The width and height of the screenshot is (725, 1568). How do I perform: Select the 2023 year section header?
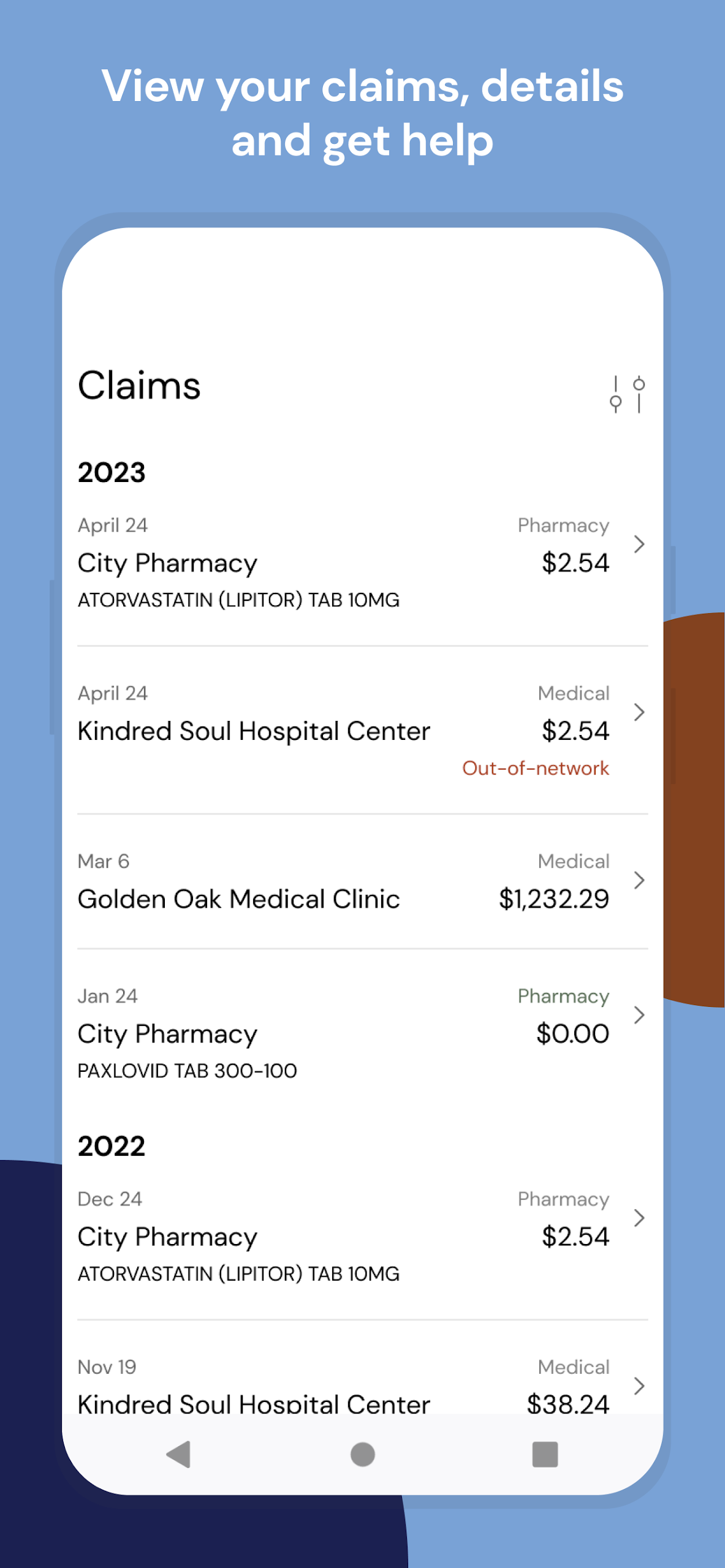click(112, 473)
